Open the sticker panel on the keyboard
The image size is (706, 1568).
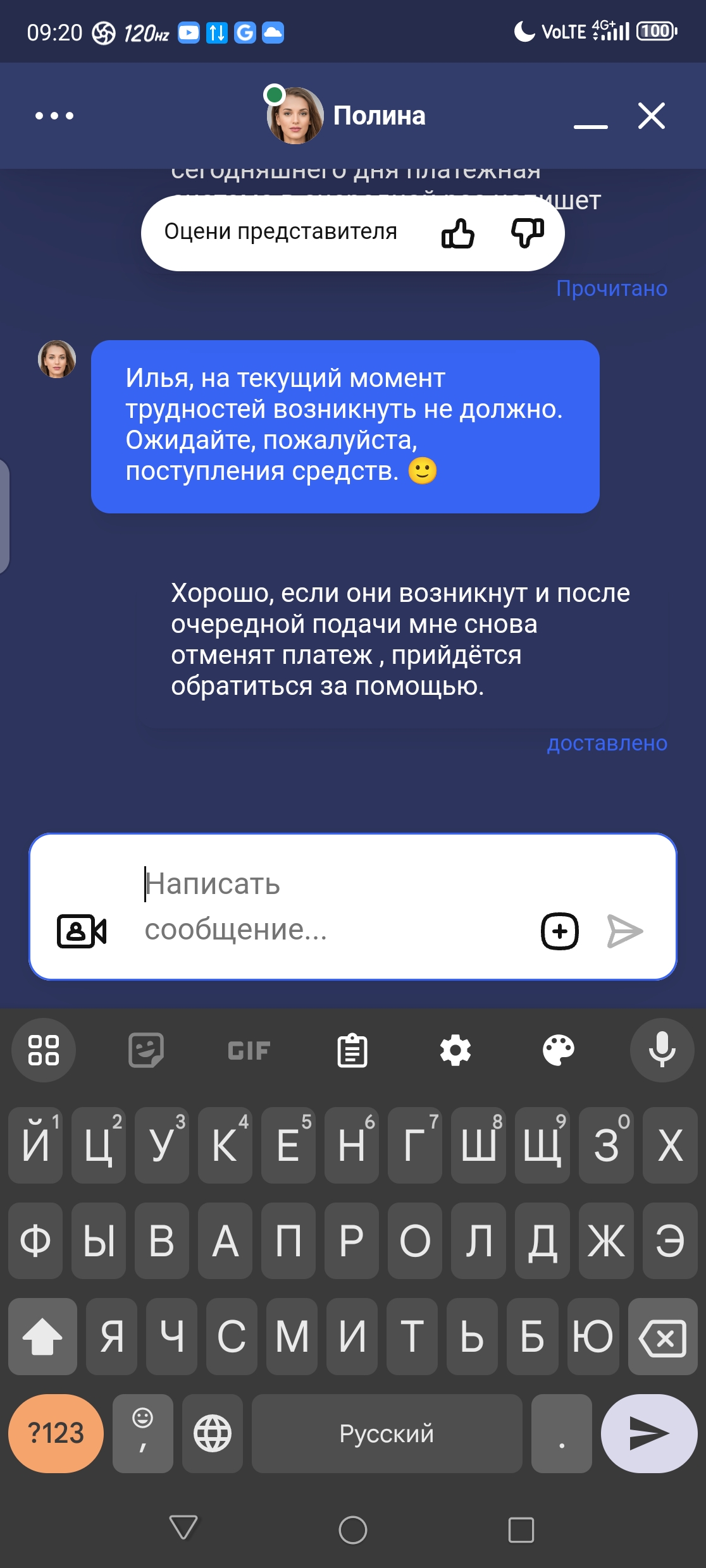pyautogui.click(x=147, y=1050)
